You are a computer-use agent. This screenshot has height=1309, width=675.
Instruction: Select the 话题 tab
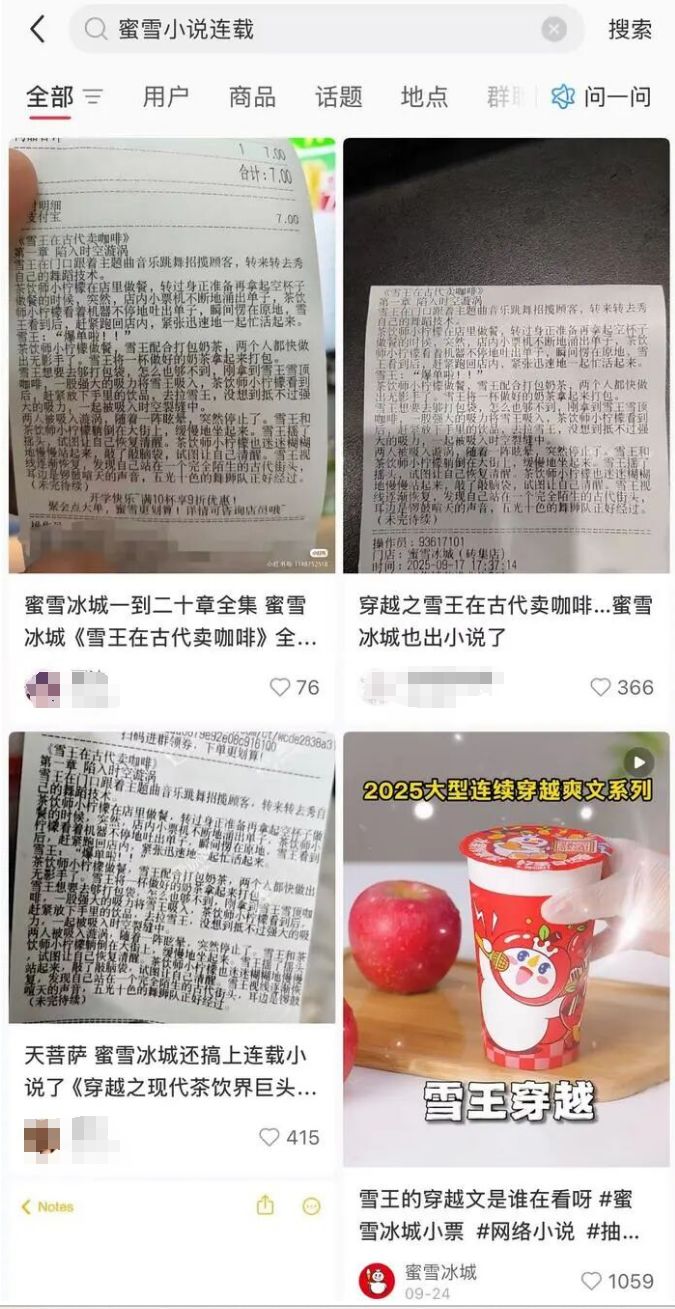click(x=338, y=97)
